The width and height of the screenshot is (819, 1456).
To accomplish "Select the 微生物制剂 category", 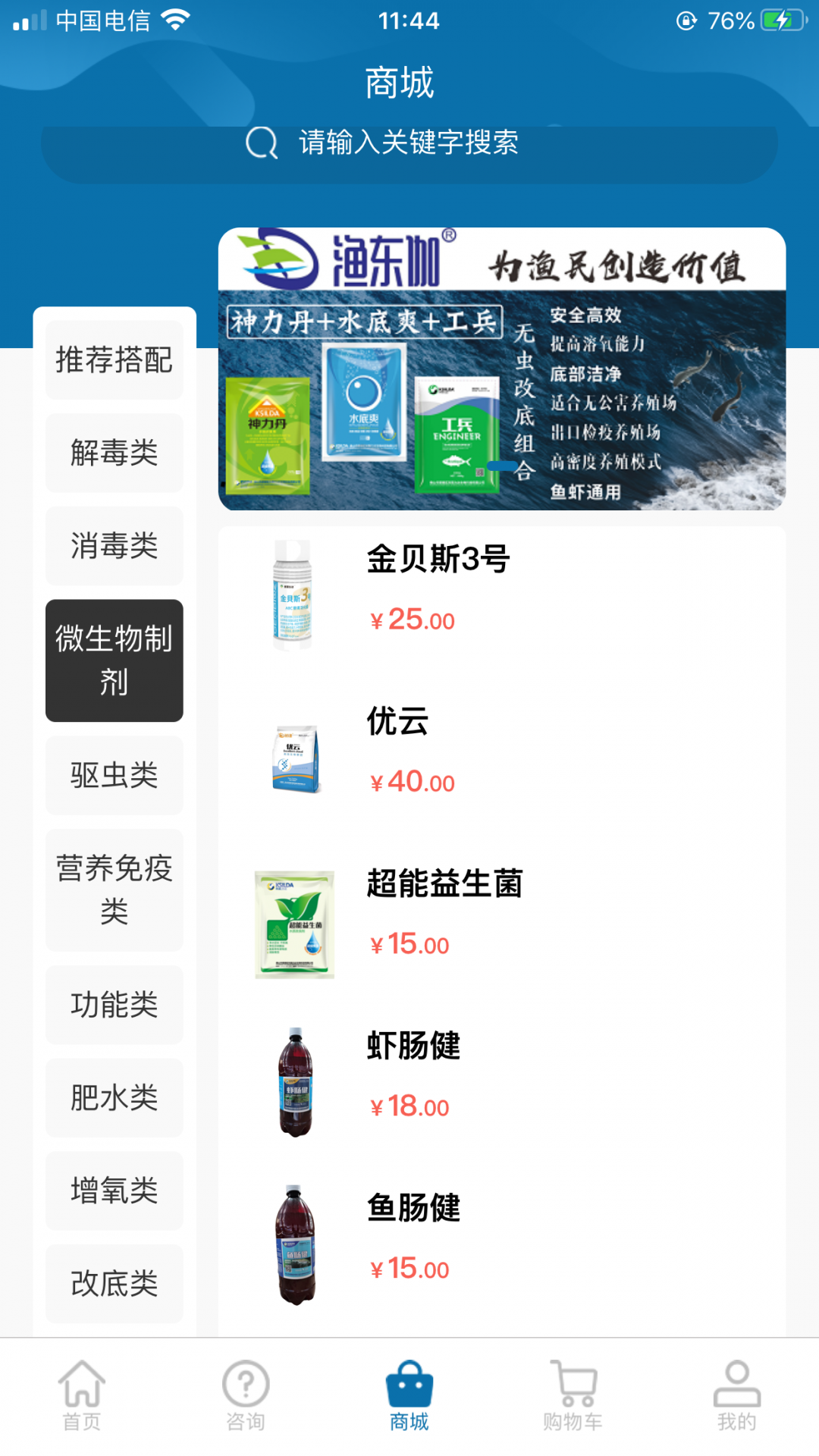I will (115, 661).
